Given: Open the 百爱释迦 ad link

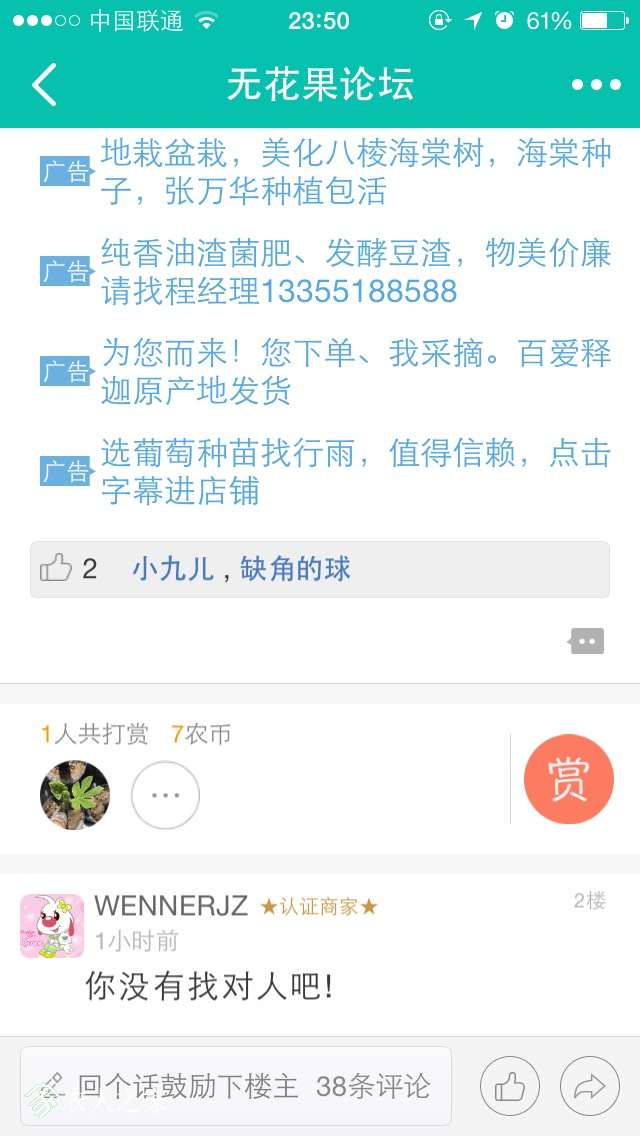Looking at the screenshot, I should point(355,372).
